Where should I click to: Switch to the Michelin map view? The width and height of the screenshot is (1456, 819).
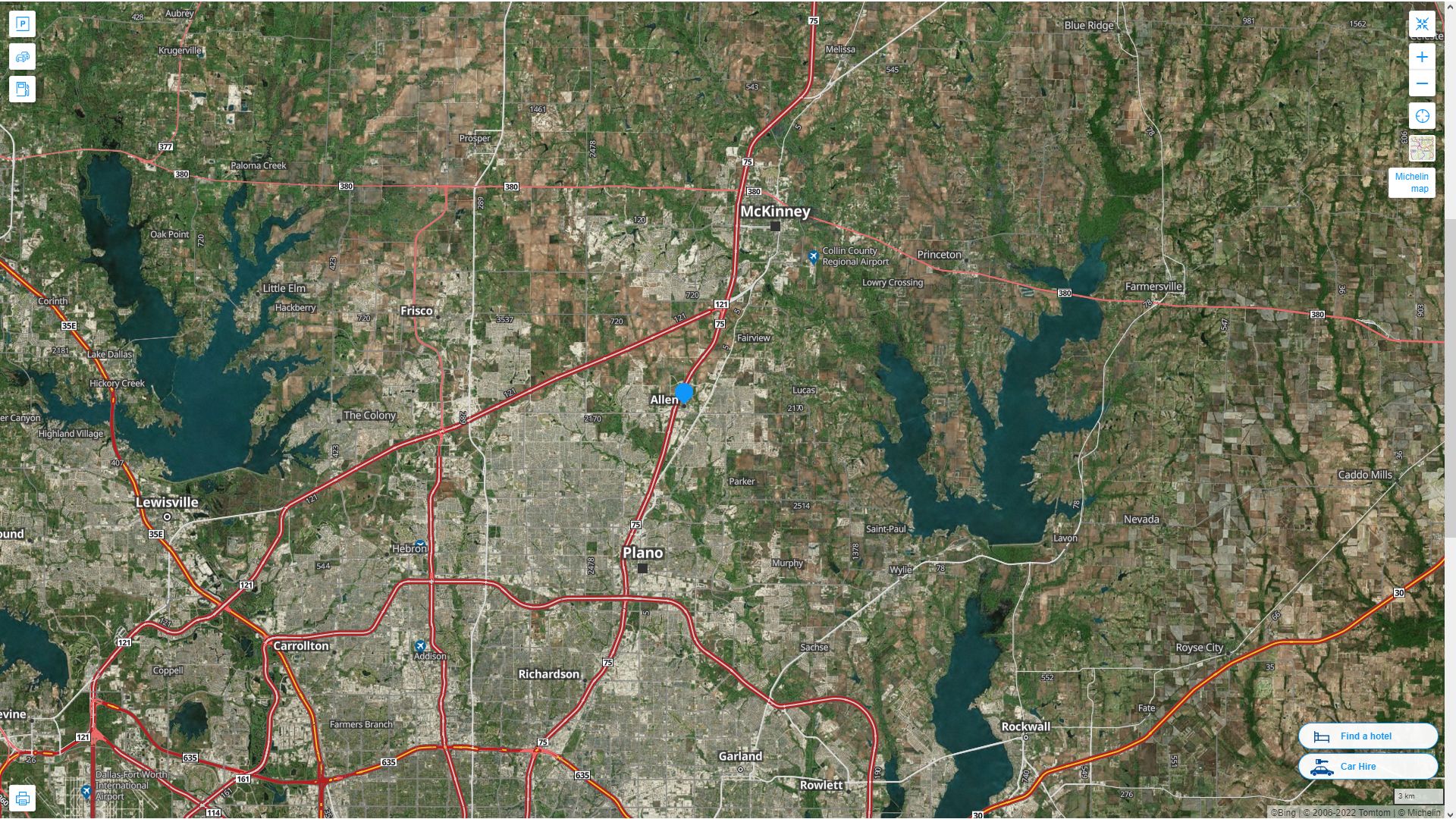point(1411,183)
